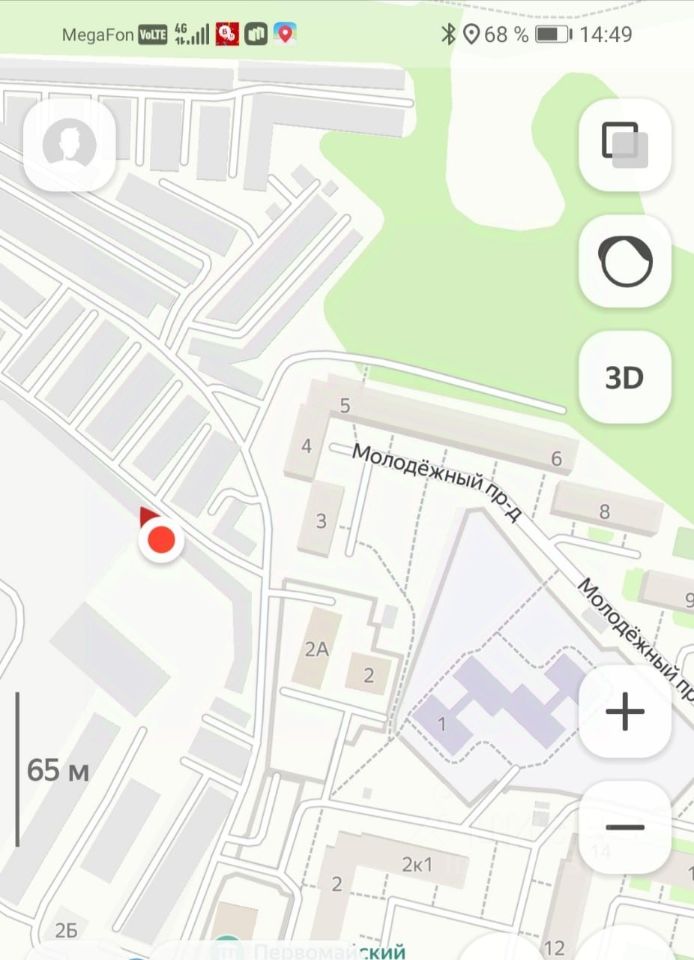Switch the map to 3D view
This screenshot has height=960, width=694.
[x=625, y=378]
